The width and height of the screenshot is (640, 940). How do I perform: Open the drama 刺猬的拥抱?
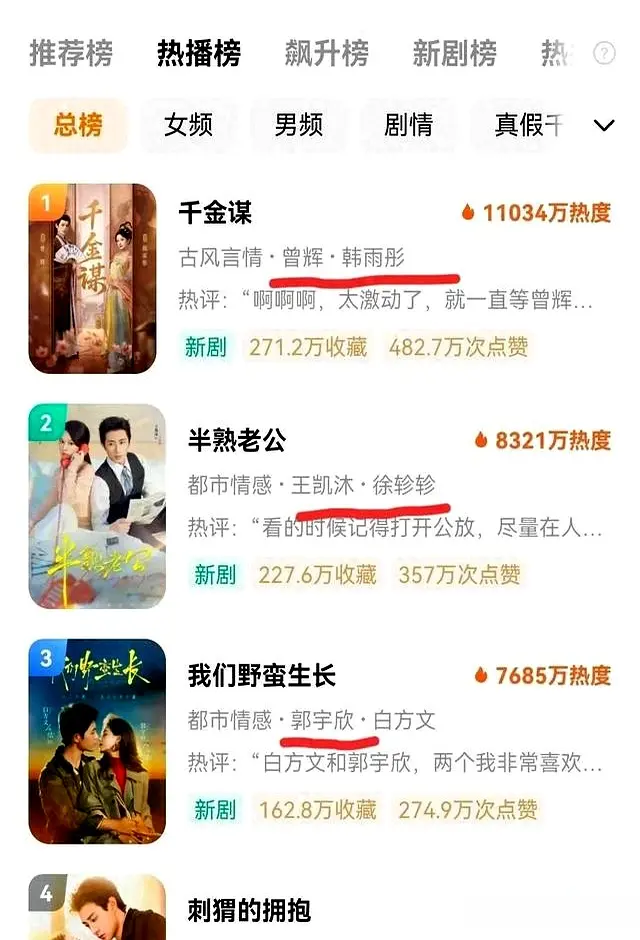click(249, 910)
